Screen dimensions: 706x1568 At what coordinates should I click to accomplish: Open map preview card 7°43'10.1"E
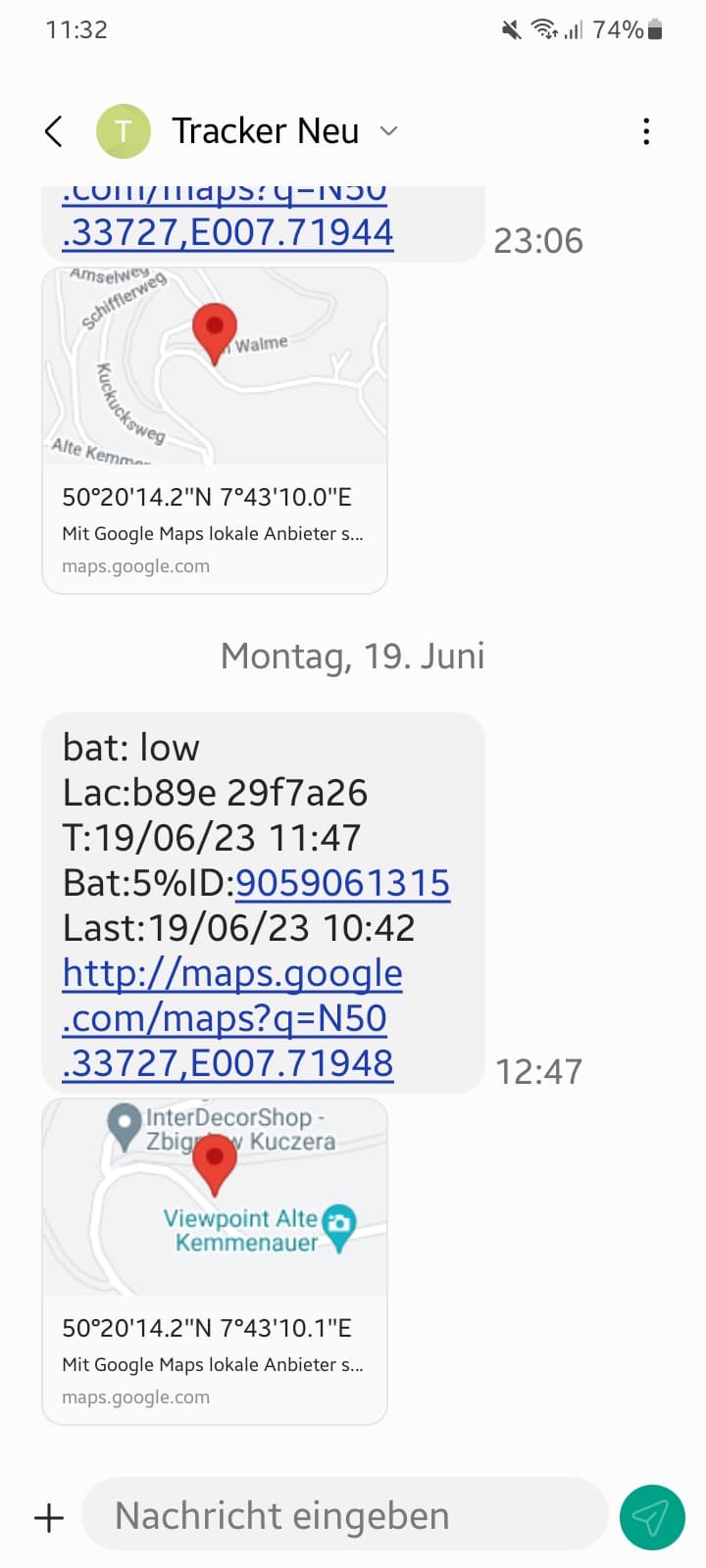tap(215, 1261)
